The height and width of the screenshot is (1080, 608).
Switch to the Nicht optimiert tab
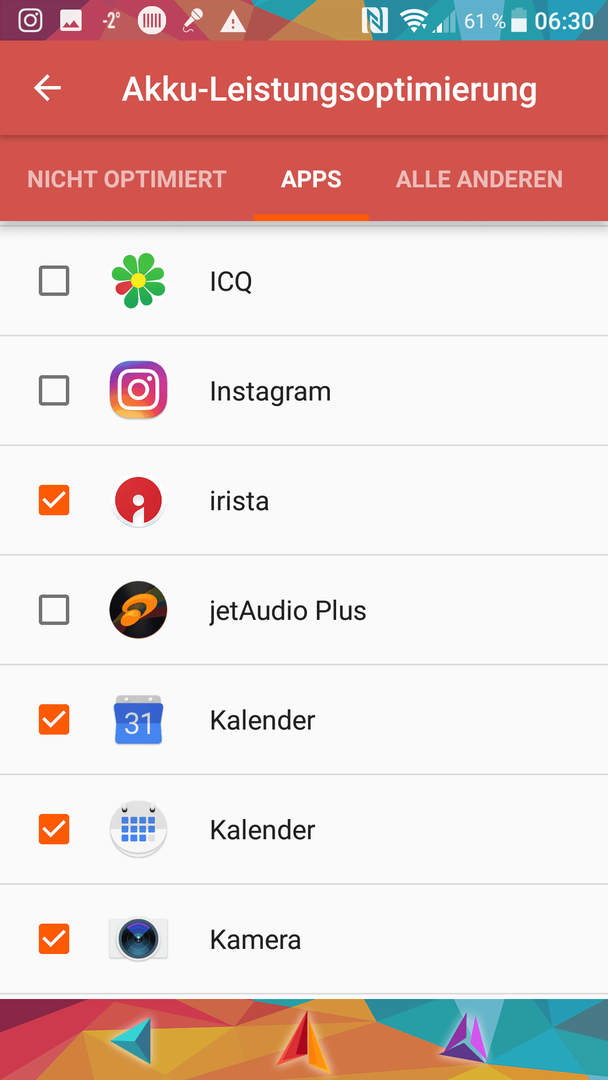[x=127, y=180]
